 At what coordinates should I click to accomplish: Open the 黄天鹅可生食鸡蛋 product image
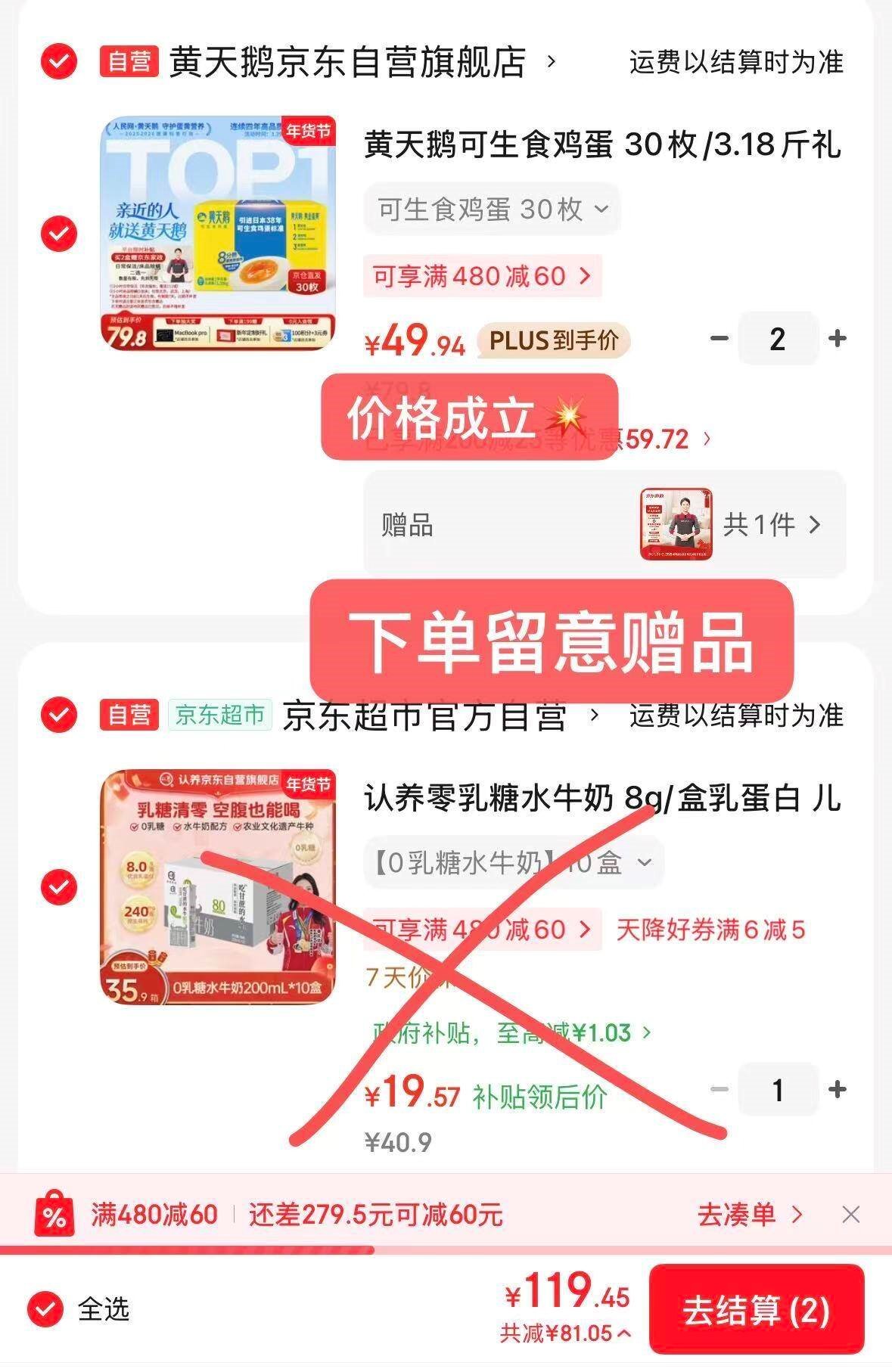coord(219,233)
